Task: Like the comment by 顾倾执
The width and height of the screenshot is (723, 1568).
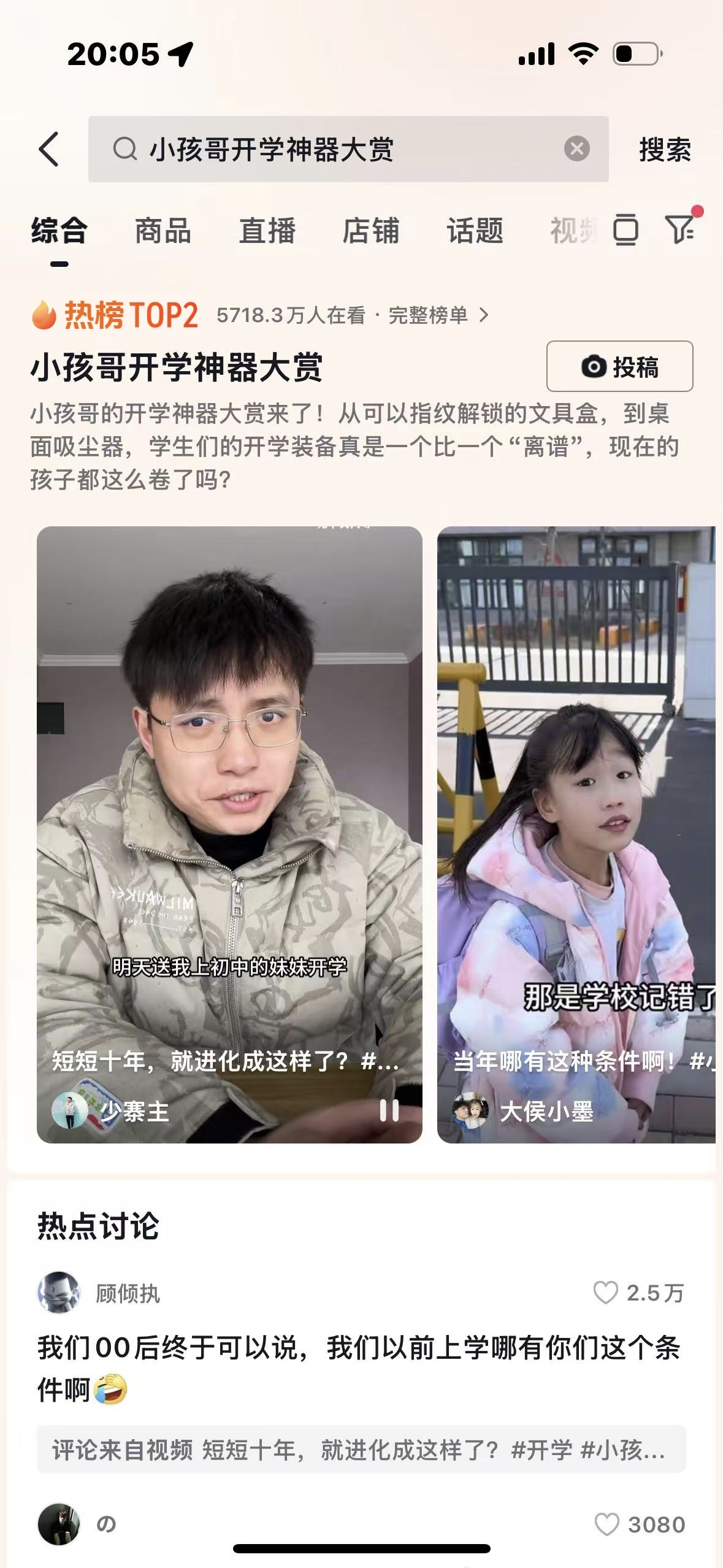Action: tap(606, 1293)
